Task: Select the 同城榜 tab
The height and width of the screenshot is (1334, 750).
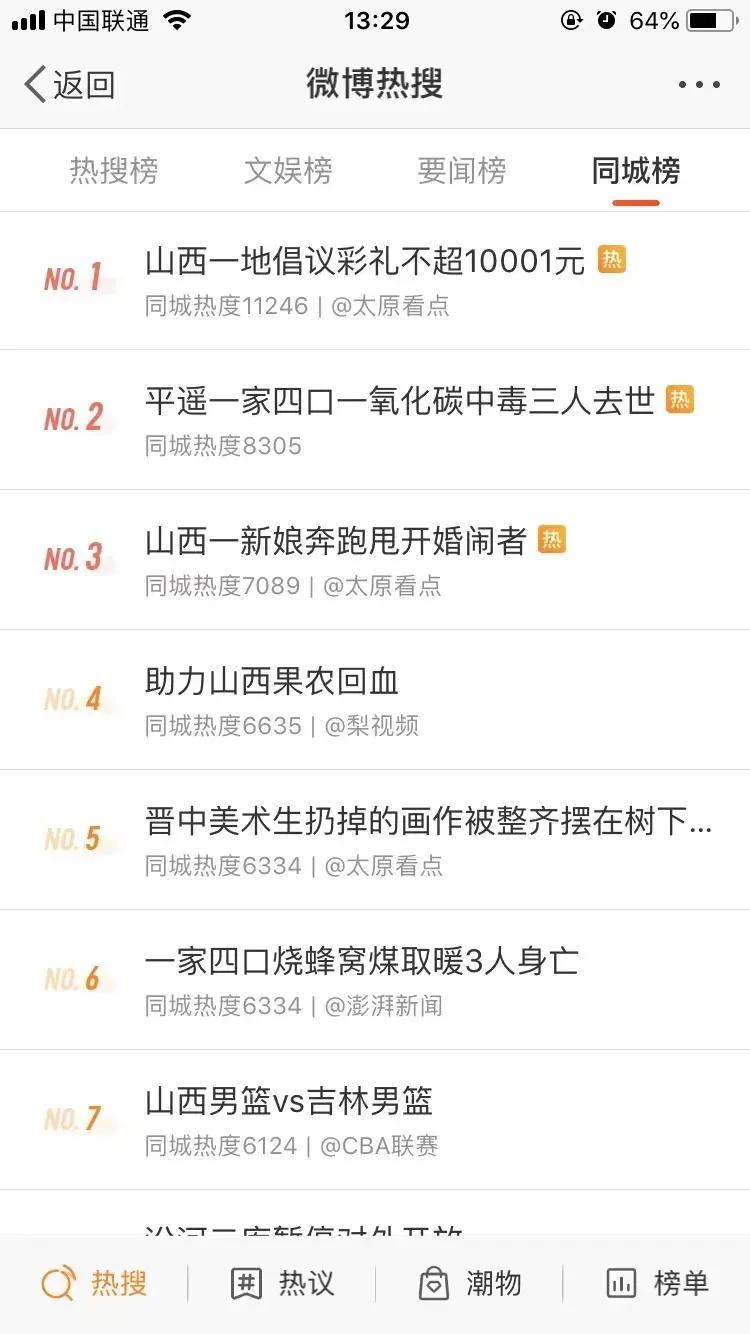Action: coord(636,171)
